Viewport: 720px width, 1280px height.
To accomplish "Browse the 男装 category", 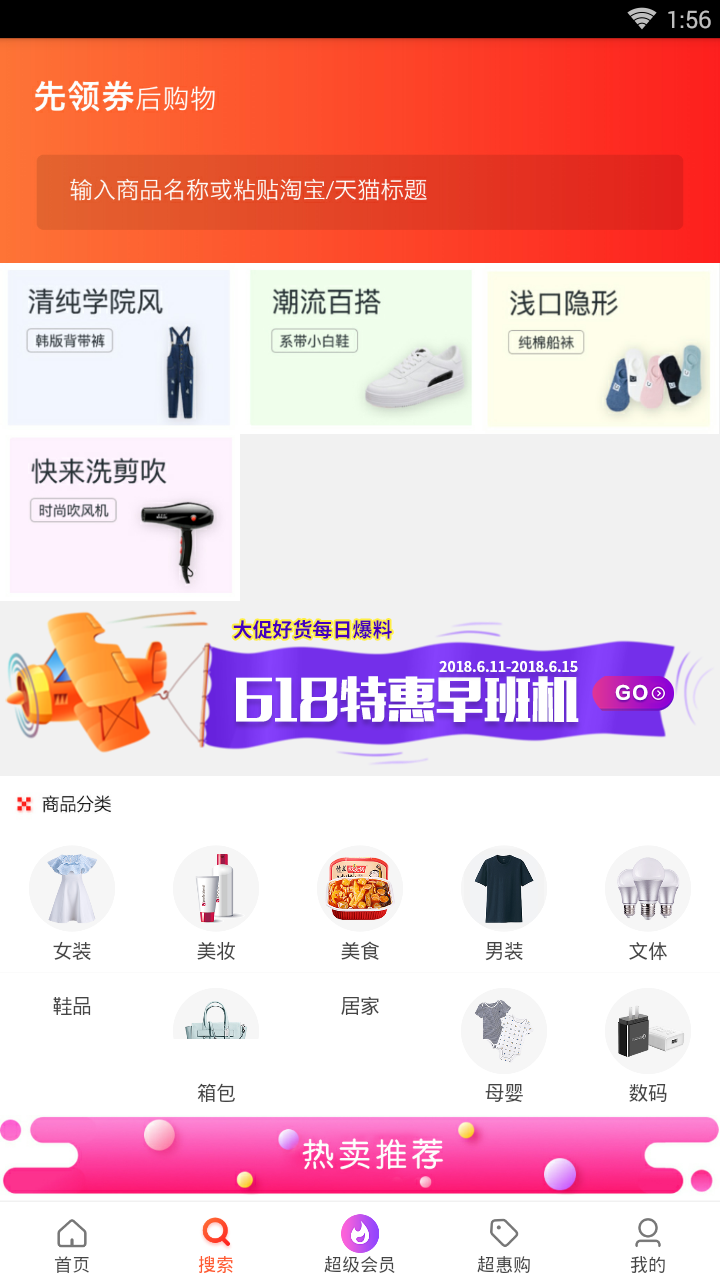I will 504,902.
